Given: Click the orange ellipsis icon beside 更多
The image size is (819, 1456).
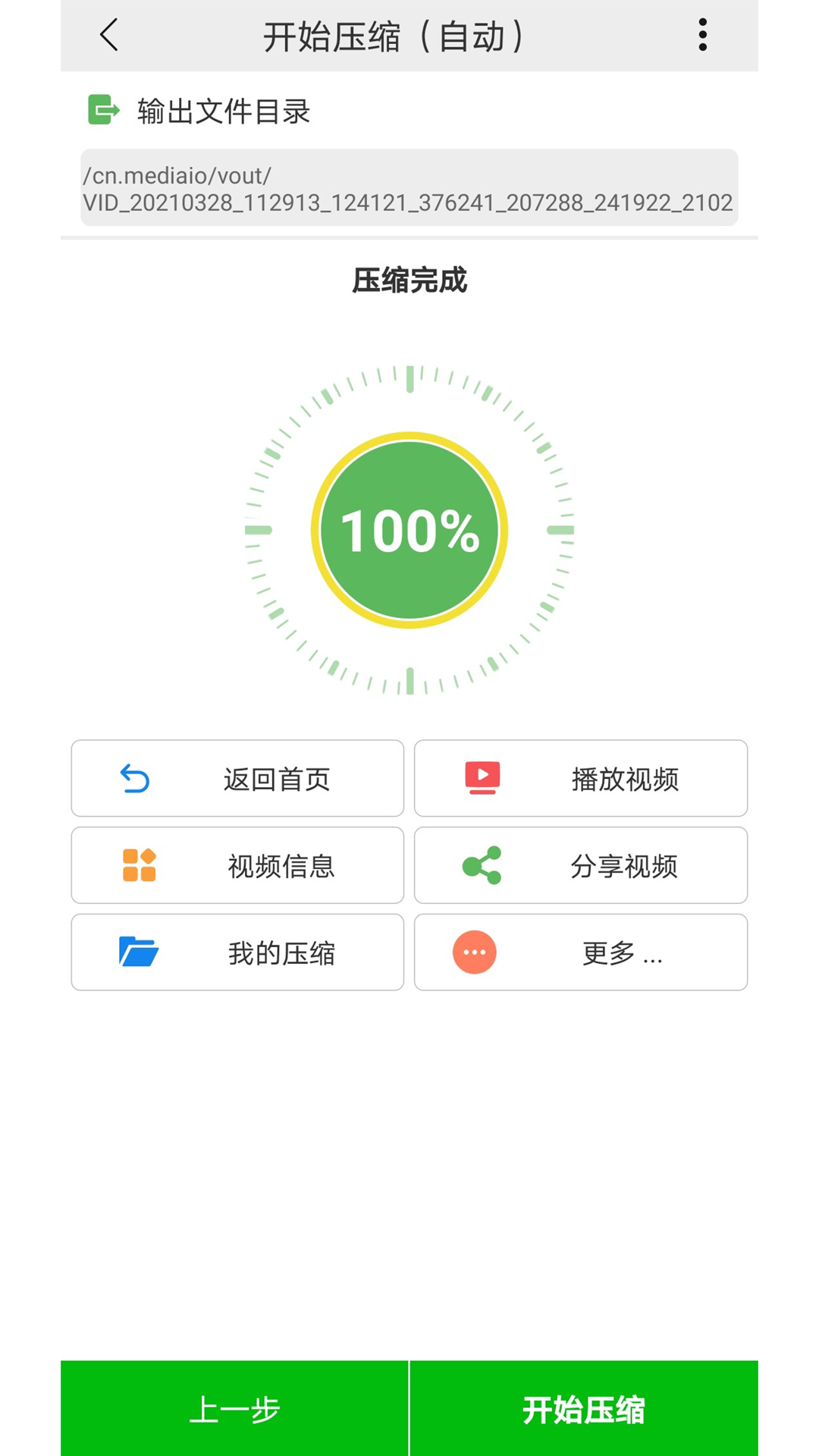Looking at the screenshot, I should pyautogui.click(x=473, y=952).
